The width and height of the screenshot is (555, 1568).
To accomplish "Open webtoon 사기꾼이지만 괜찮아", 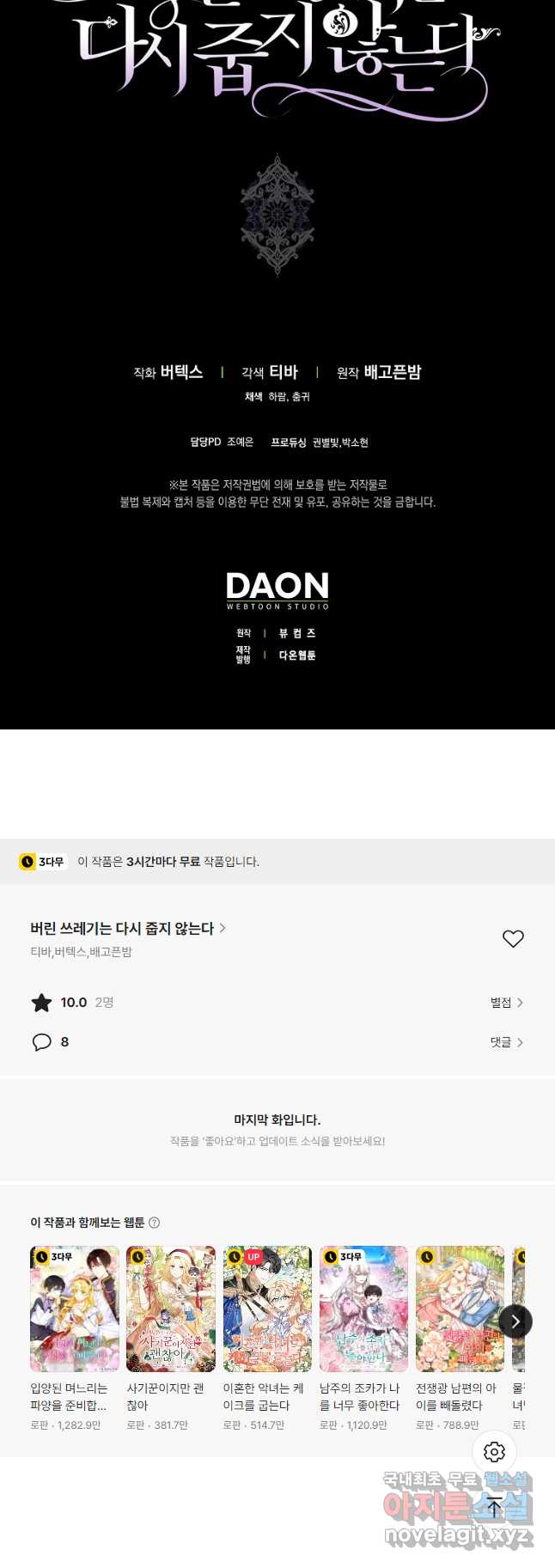I will (x=170, y=1309).
